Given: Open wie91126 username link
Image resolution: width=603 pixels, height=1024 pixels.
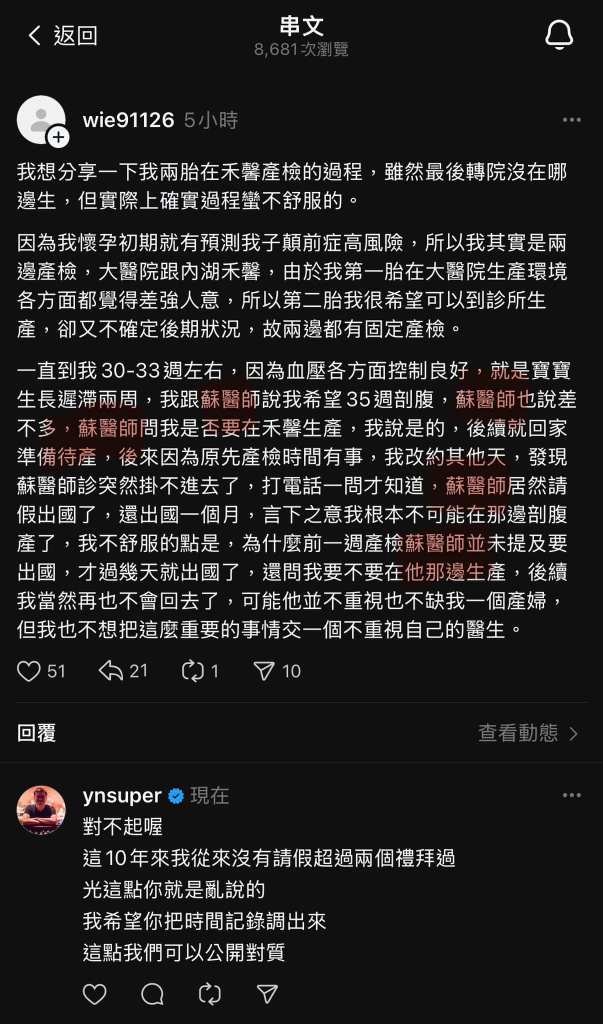Looking at the screenshot, I should 128,121.
